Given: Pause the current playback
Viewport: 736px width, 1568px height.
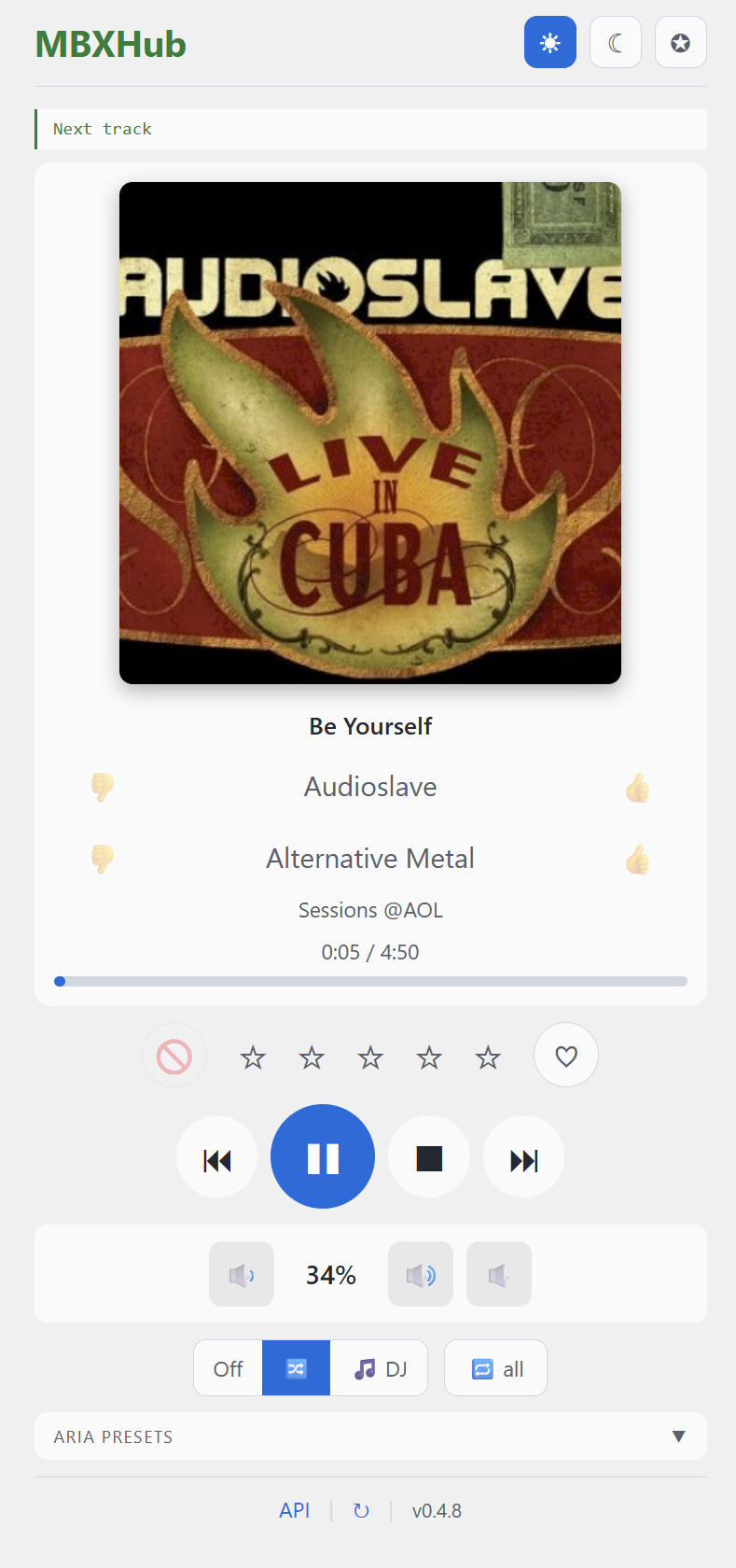Looking at the screenshot, I should (x=323, y=1157).
